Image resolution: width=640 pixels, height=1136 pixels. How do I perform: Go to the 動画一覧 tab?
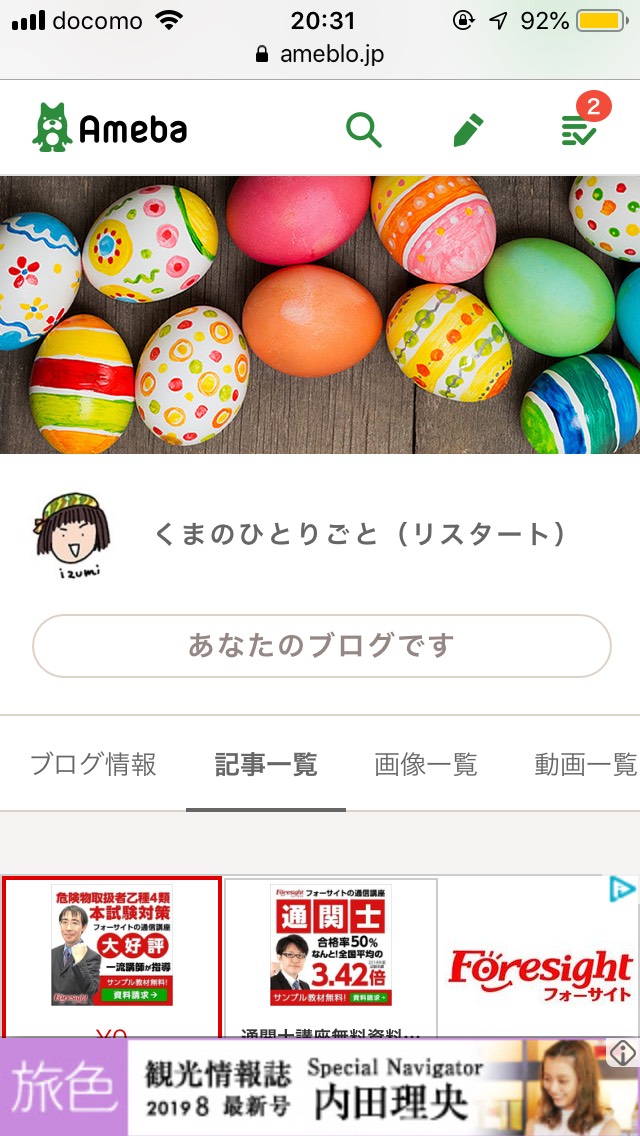585,765
